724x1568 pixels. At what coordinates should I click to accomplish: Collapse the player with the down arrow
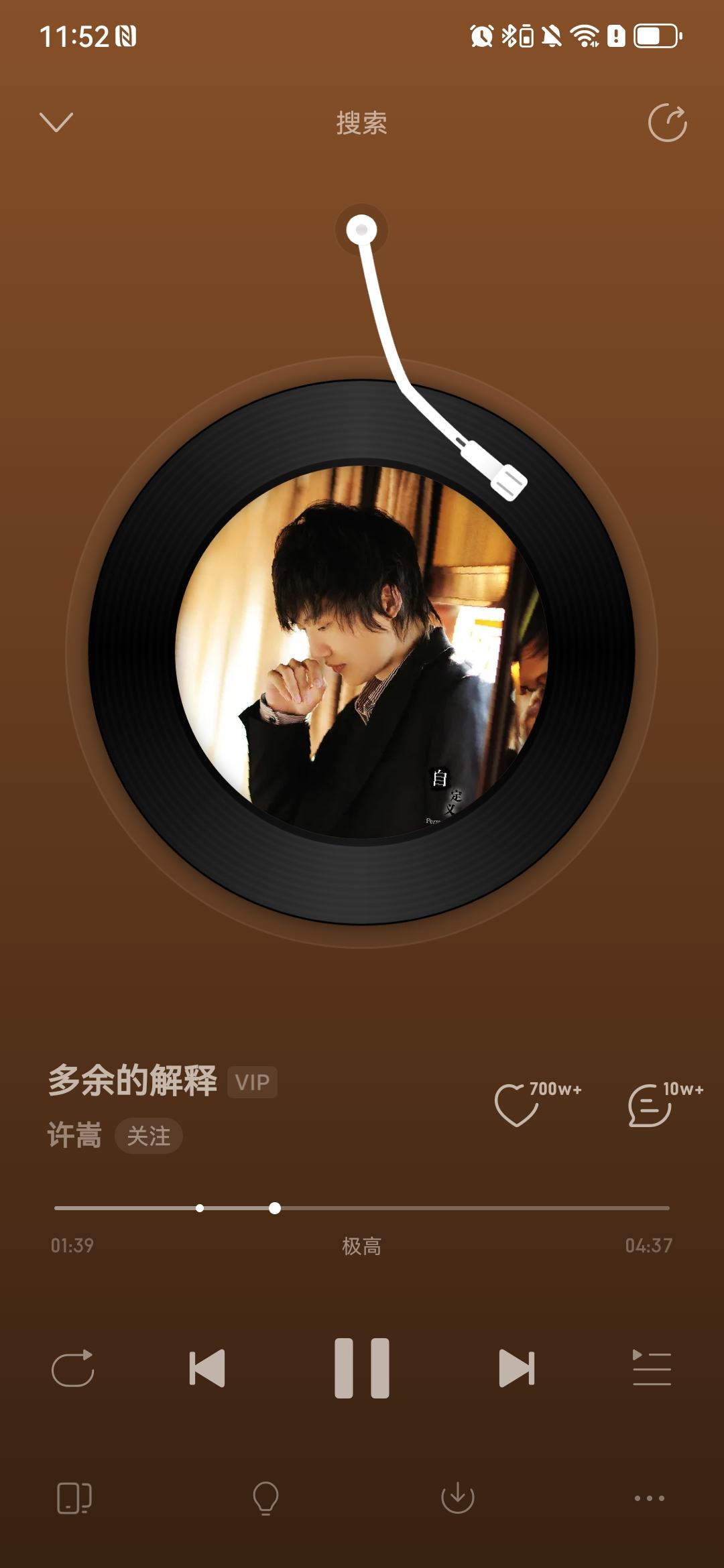point(56,122)
